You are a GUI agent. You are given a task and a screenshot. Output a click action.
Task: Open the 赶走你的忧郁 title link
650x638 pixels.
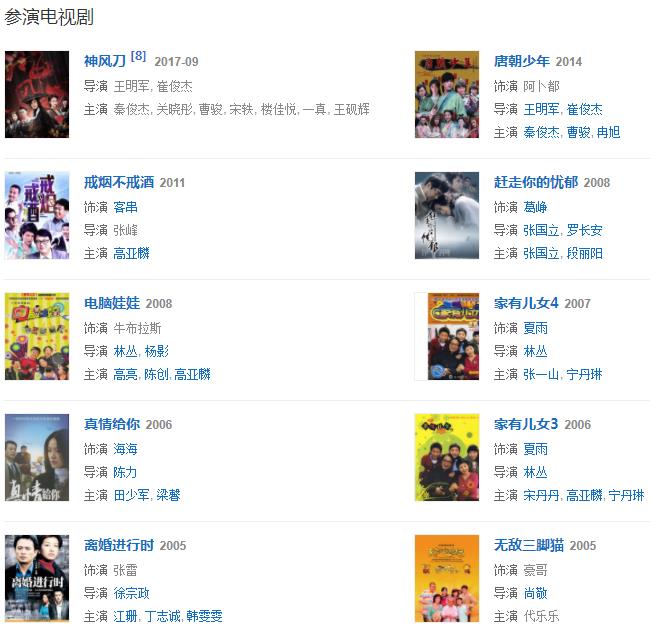pos(535,182)
